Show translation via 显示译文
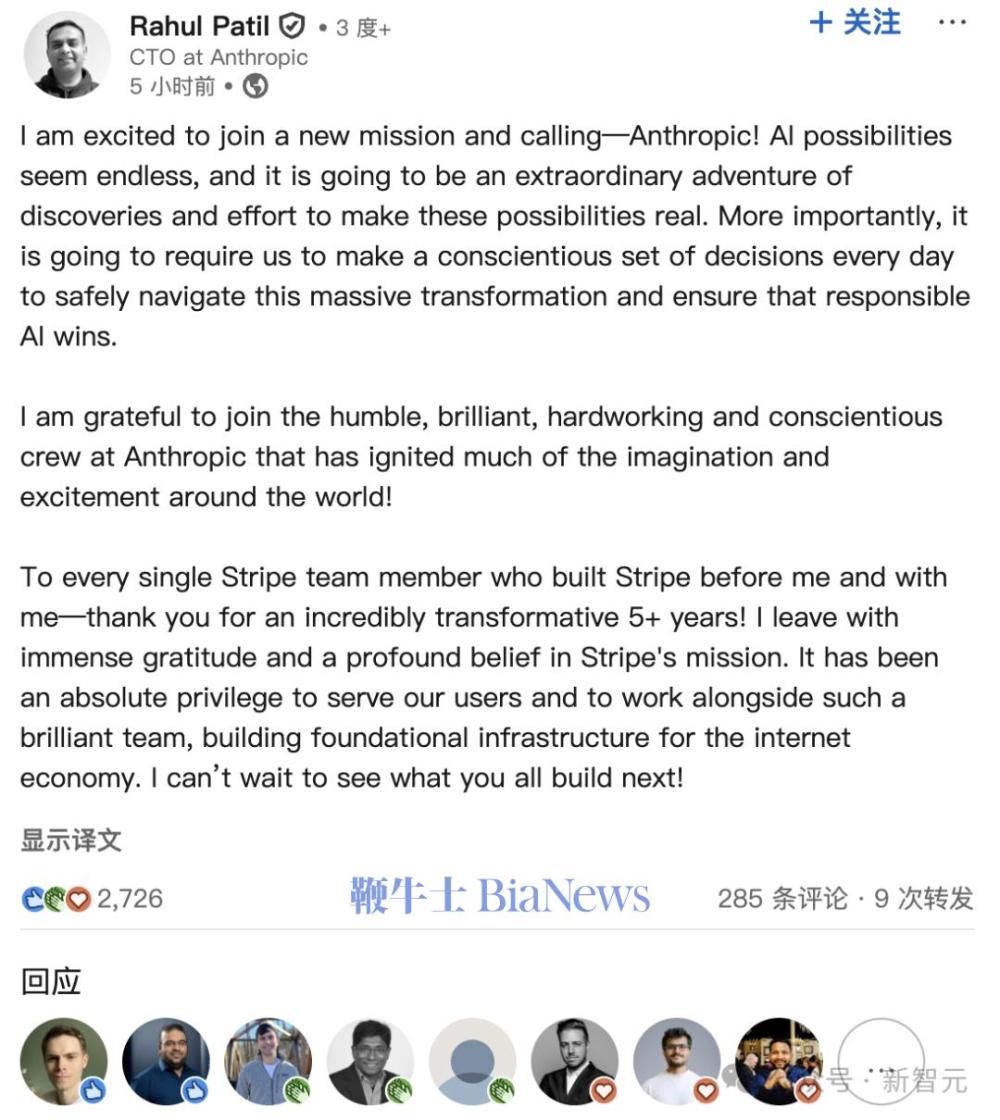Image resolution: width=1000 pixels, height=1120 pixels. [x=71, y=839]
